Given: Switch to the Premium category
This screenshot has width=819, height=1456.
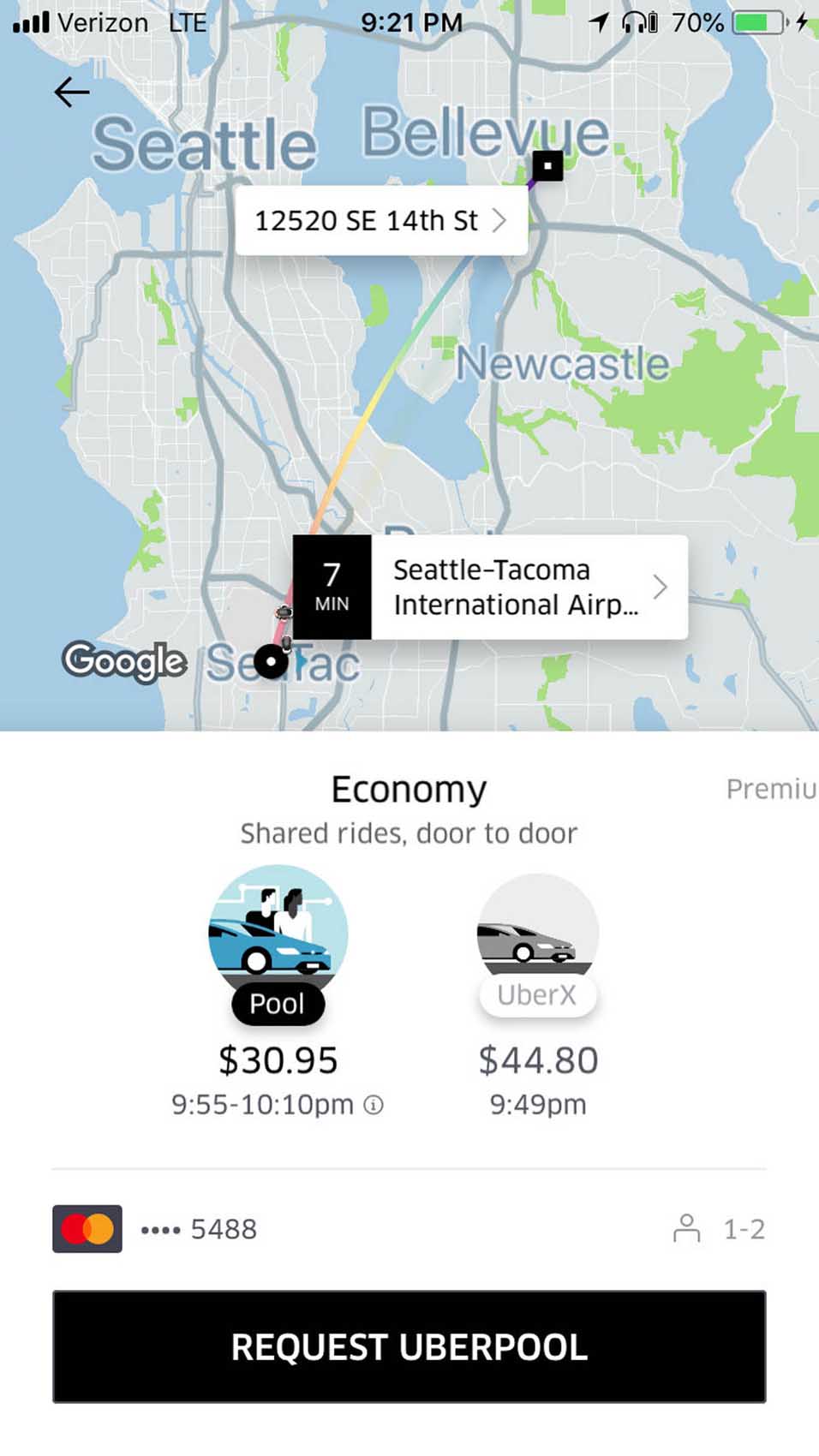Looking at the screenshot, I should (x=770, y=789).
